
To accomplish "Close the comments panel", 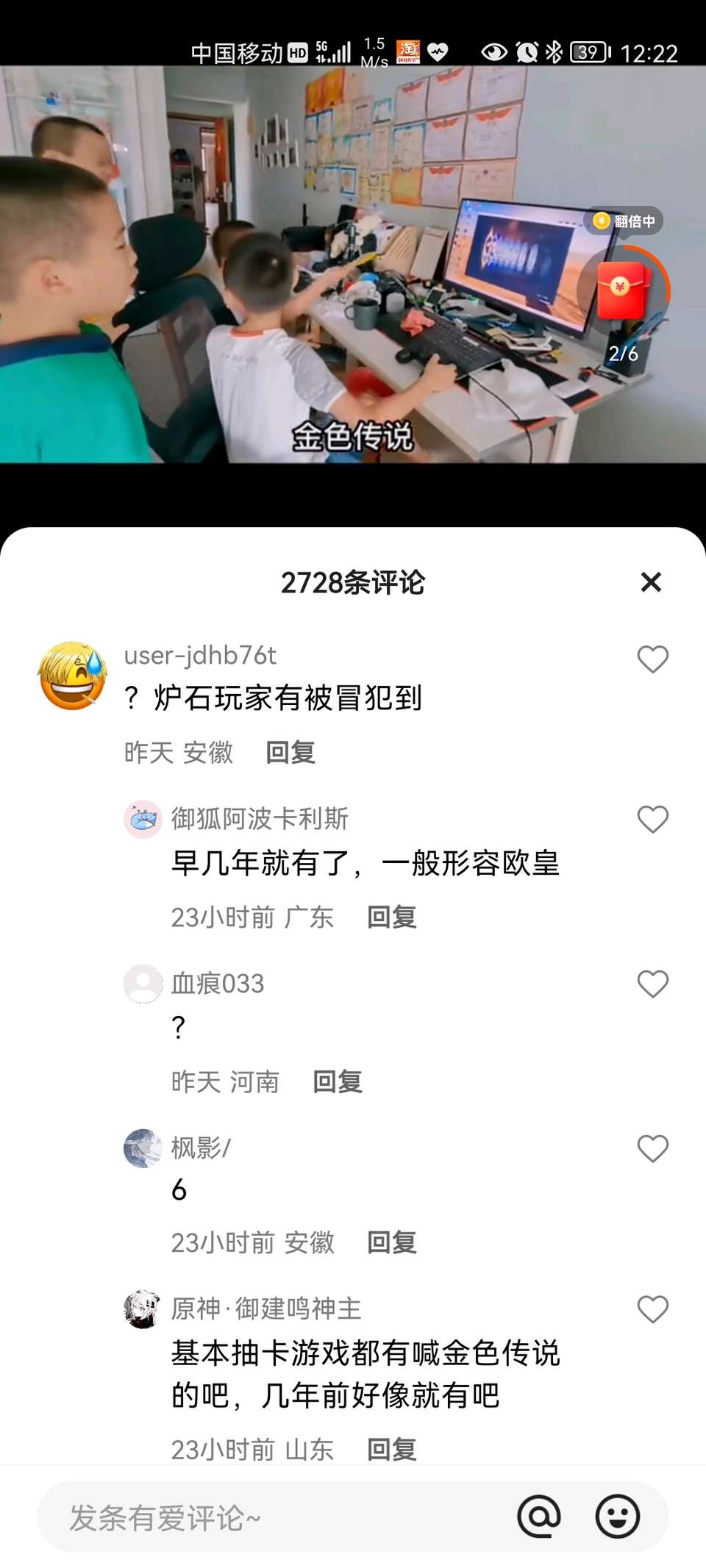I will 651,582.
